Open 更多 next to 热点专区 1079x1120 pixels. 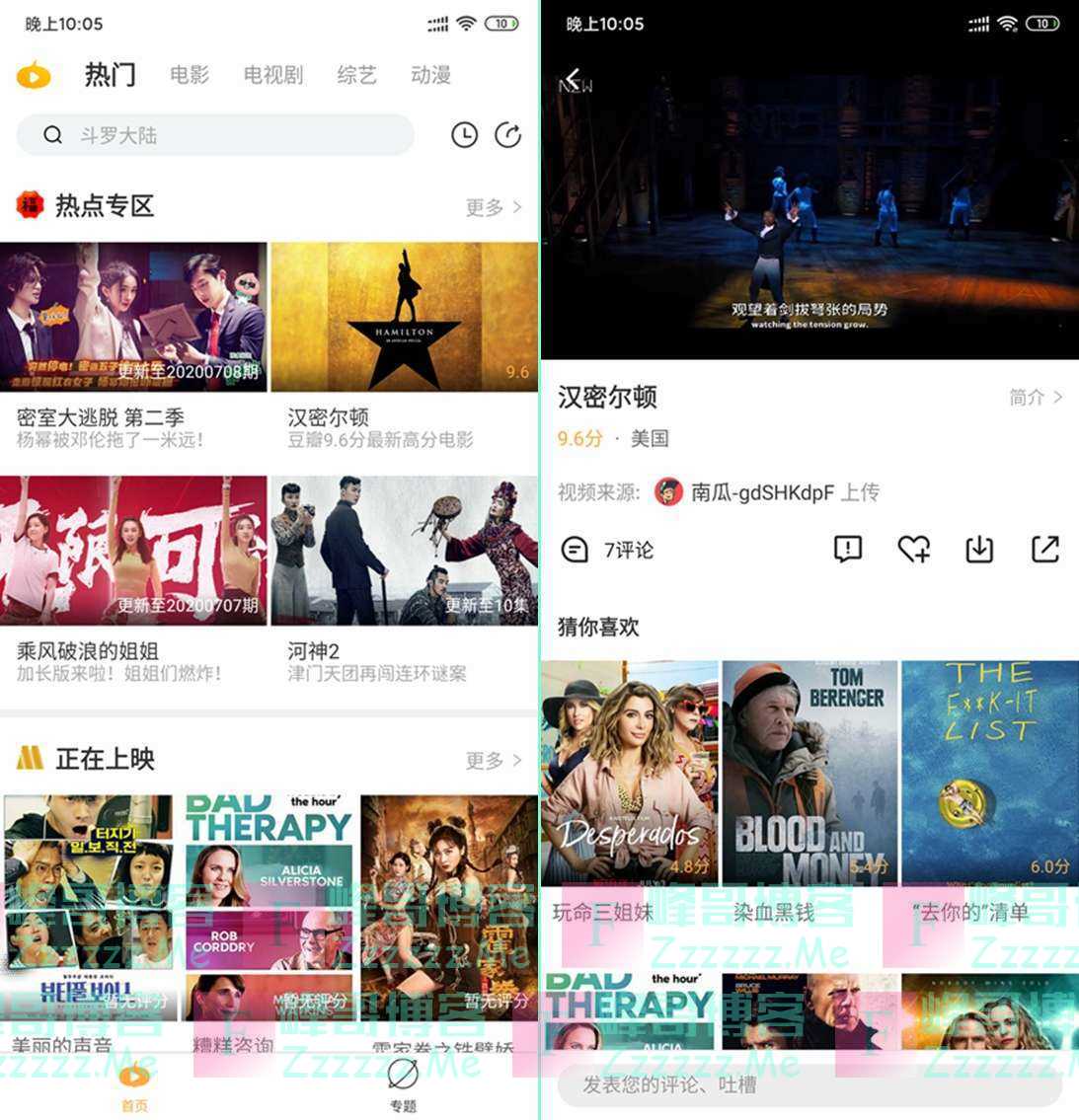coord(493,207)
